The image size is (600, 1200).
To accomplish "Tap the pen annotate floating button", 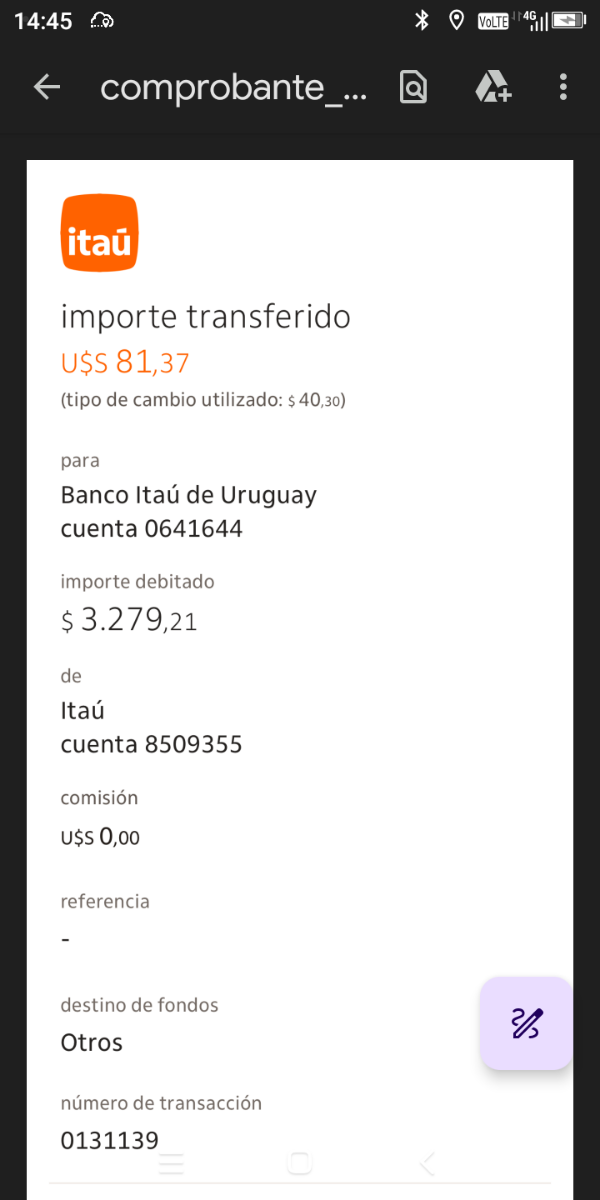I will (x=526, y=1023).
